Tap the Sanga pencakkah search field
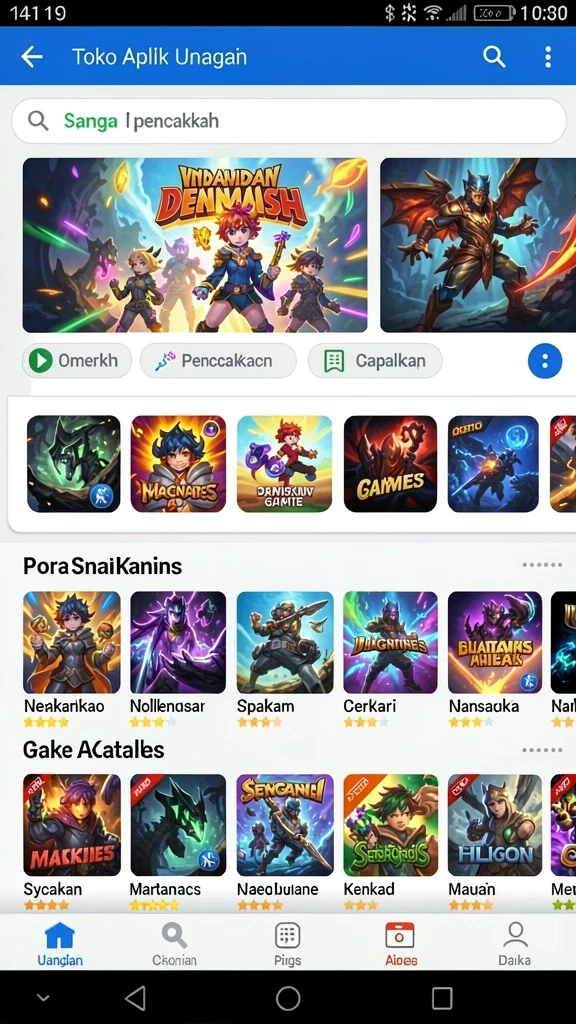The width and height of the screenshot is (576, 1024). (289, 121)
